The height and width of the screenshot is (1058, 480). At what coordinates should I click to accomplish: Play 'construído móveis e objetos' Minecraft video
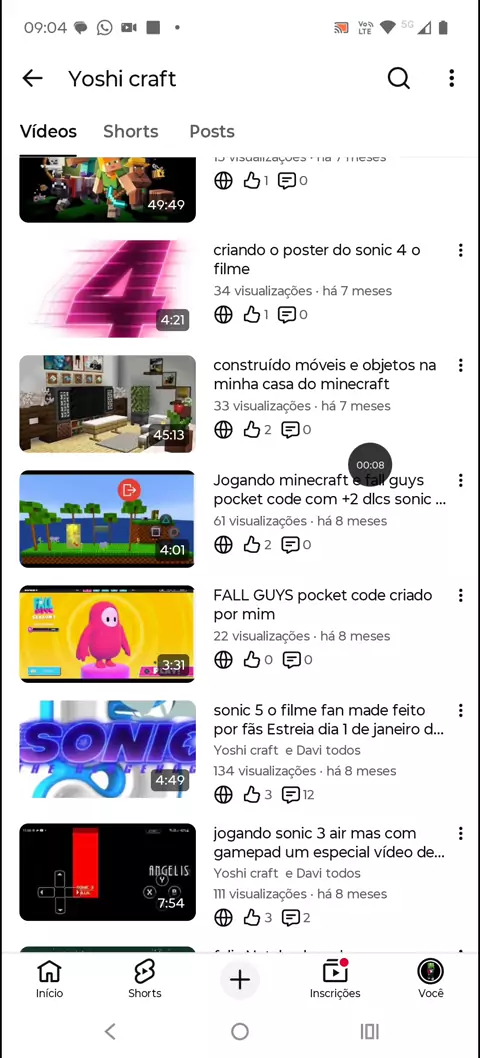tap(107, 403)
